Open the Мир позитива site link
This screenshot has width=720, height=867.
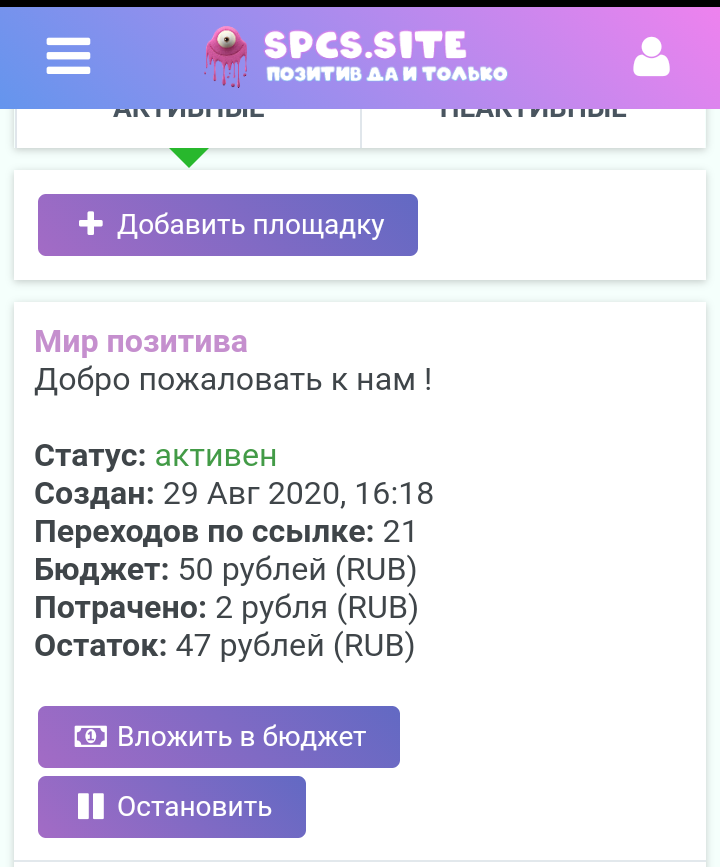pos(141,342)
